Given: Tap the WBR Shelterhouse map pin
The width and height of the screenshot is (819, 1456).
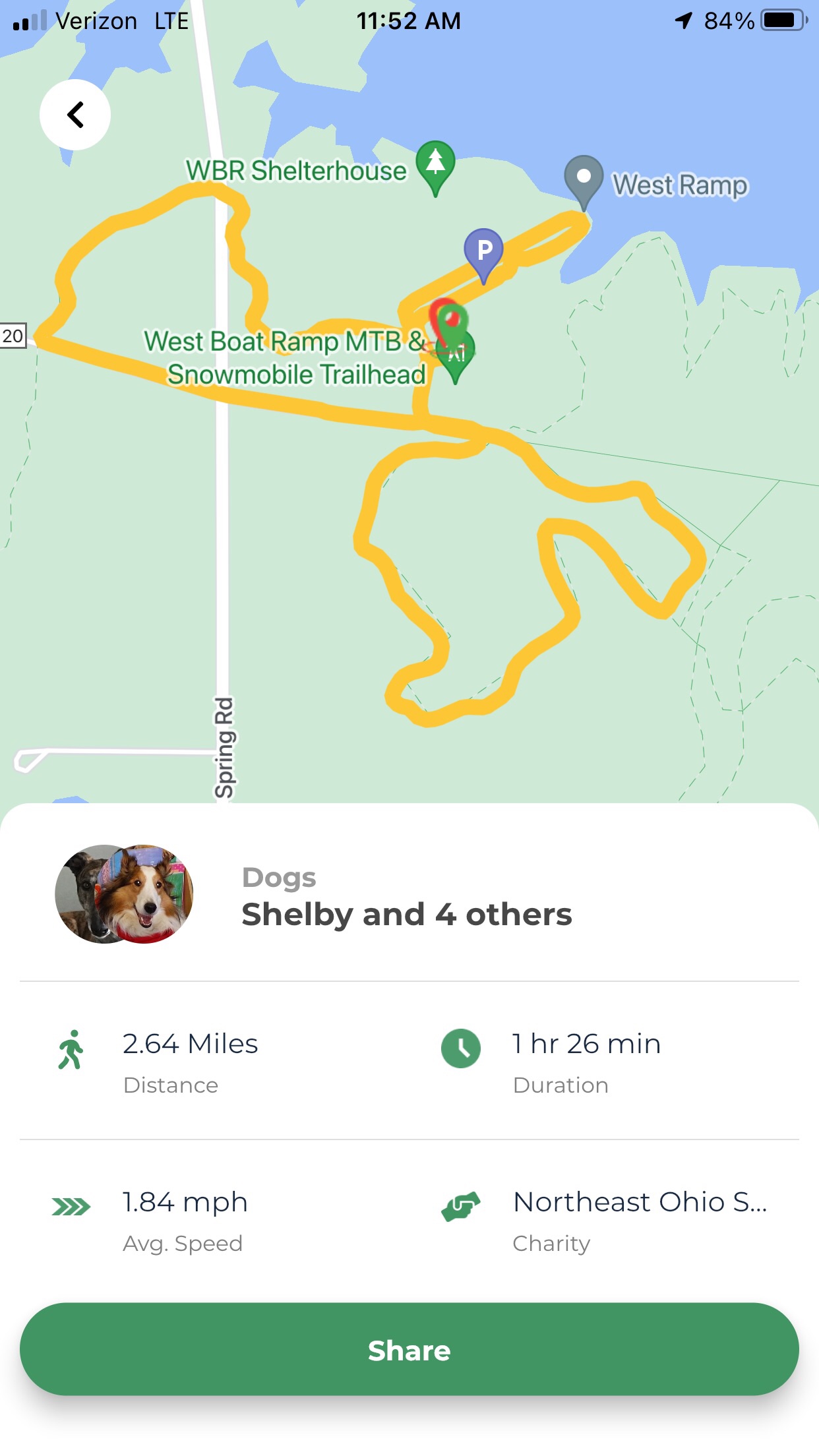Looking at the screenshot, I should [435, 163].
